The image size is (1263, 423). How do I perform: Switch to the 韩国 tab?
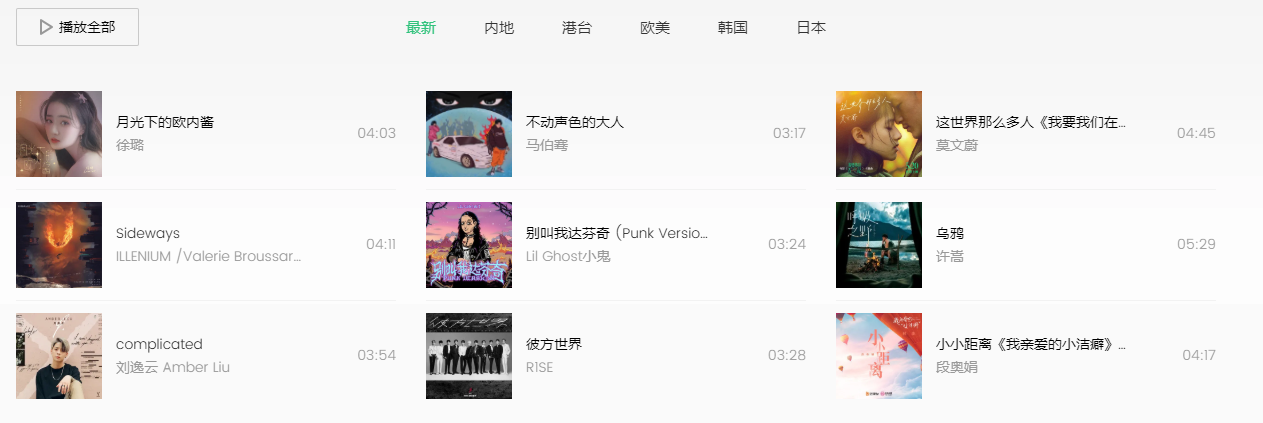point(733,28)
